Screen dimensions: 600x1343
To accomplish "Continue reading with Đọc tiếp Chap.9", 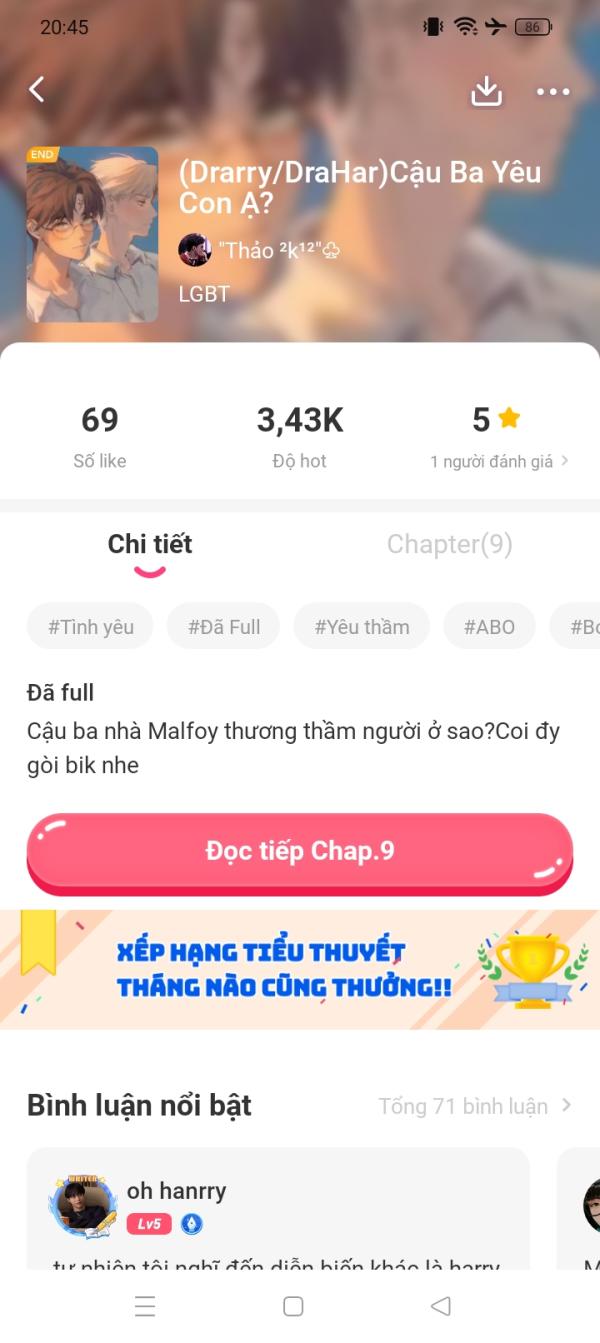I will (300, 851).
